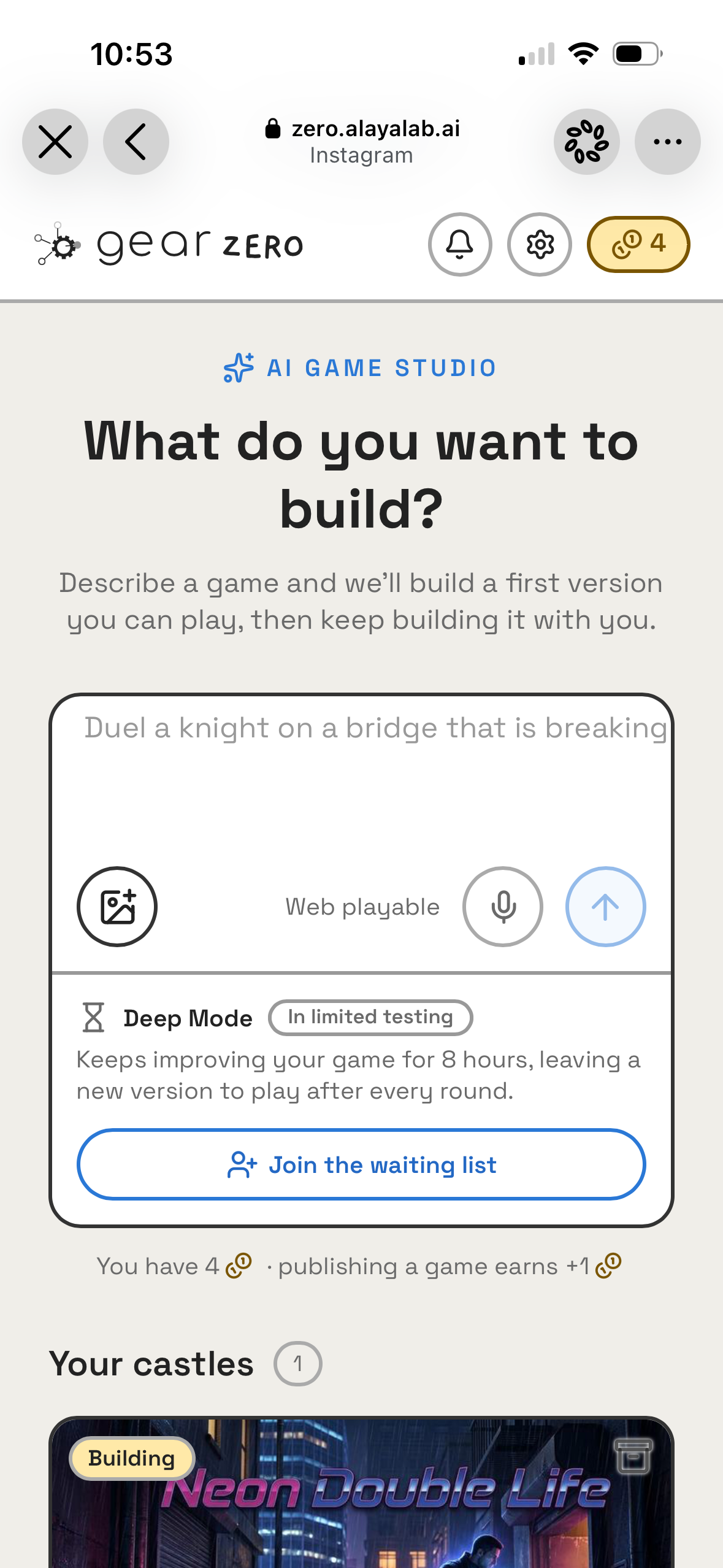Tap the flower-shaped browser icon
This screenshot has width=723, height=1568.
[x=586, y=142]
